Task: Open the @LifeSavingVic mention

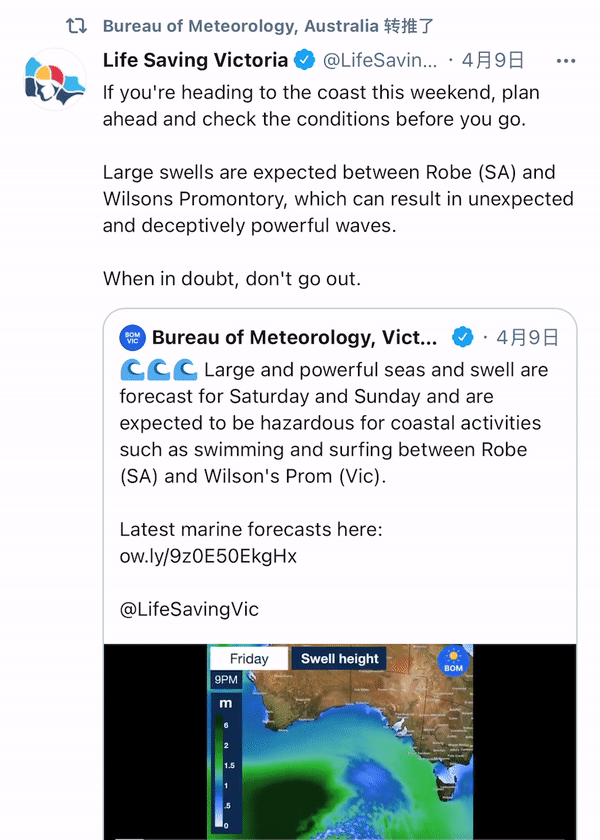Action: pos(189,608)
